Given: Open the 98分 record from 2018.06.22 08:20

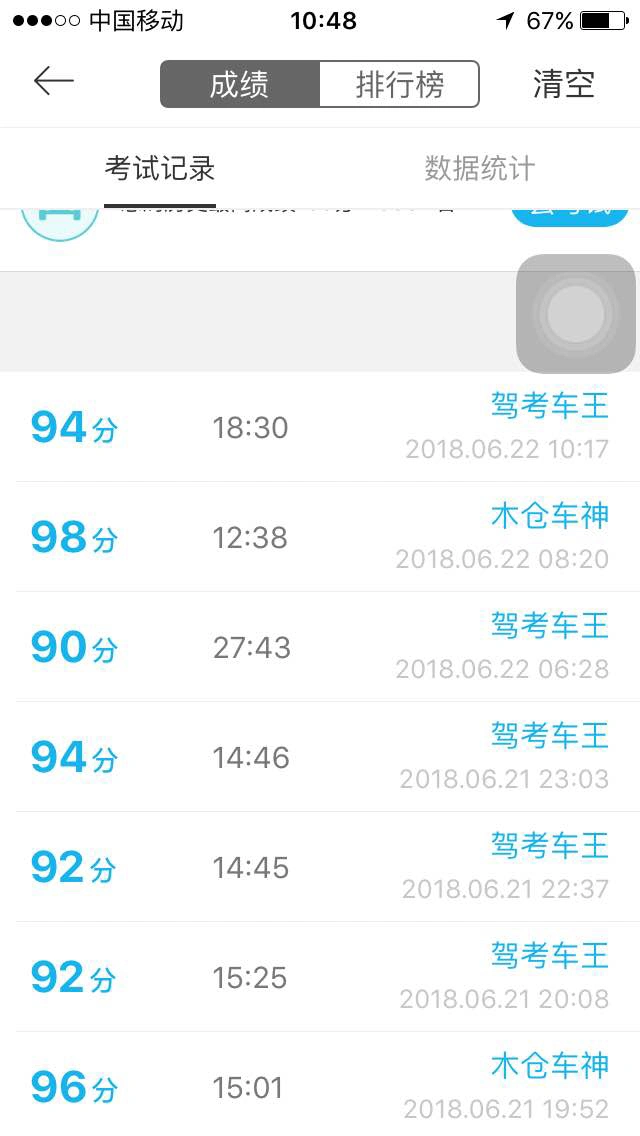Looking at the screenshot, I should 320,537.
